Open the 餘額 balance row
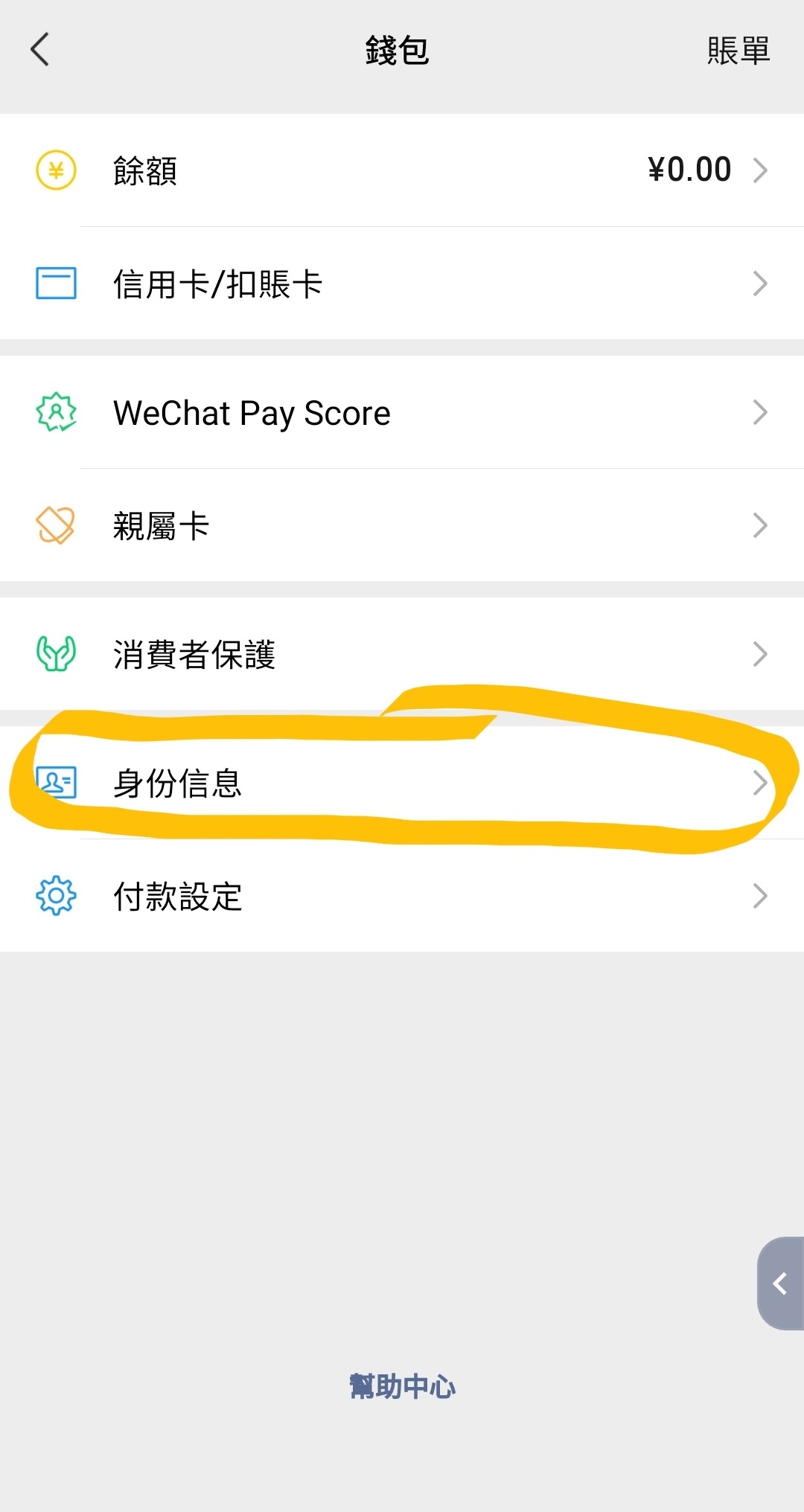Screen dimensions: 804x1512 pos(402,170)
